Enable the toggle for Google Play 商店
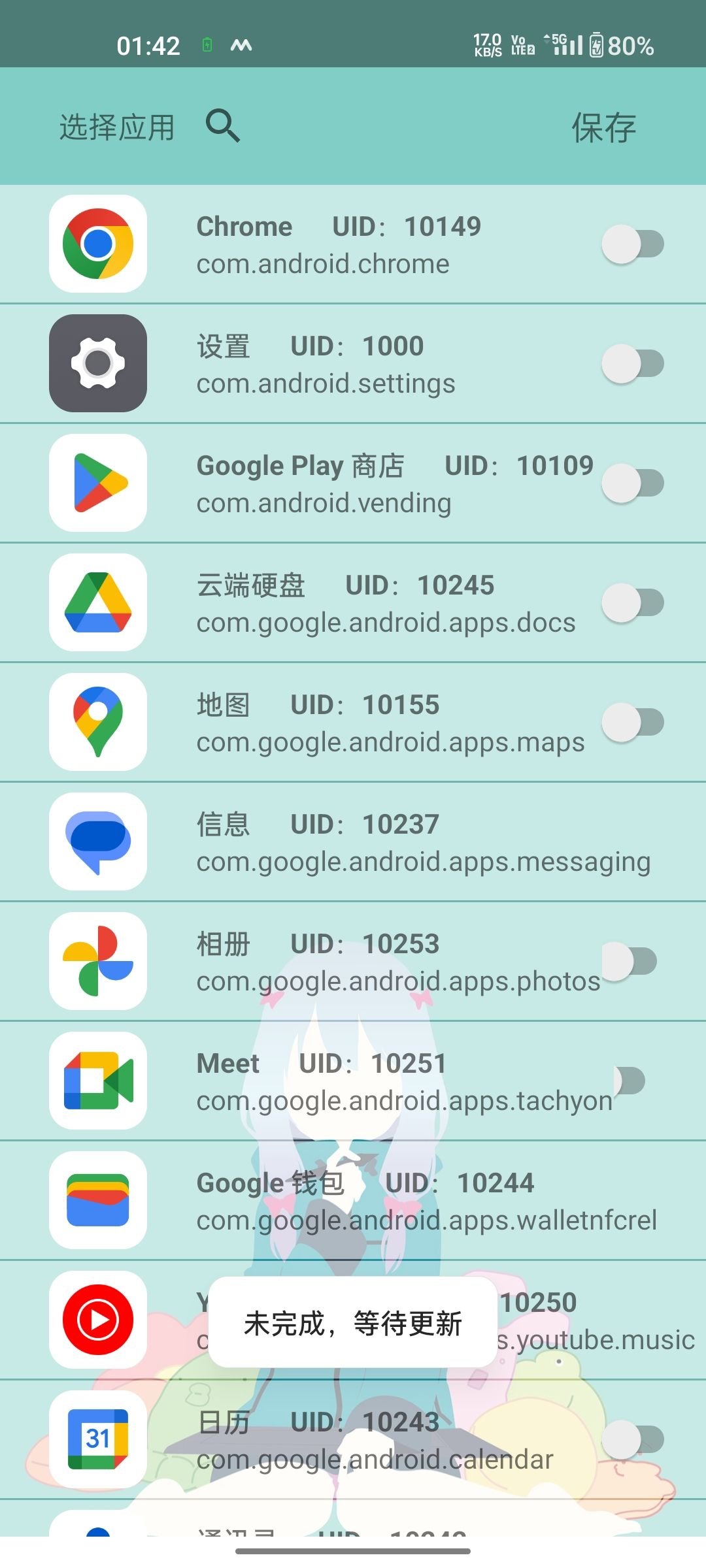 click(x=631, y=483)
